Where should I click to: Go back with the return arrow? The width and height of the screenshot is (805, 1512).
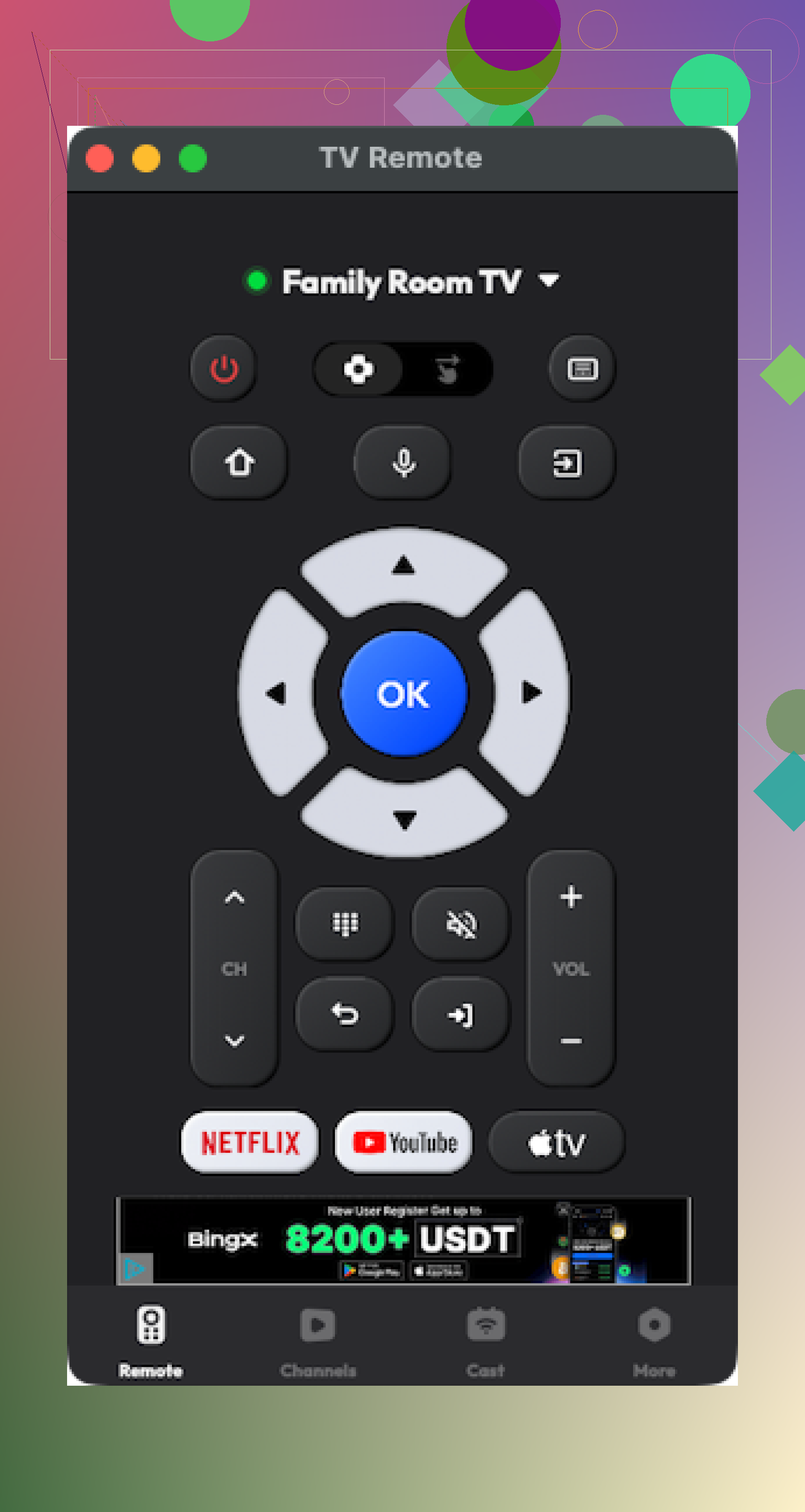(x=345, y=1014)
